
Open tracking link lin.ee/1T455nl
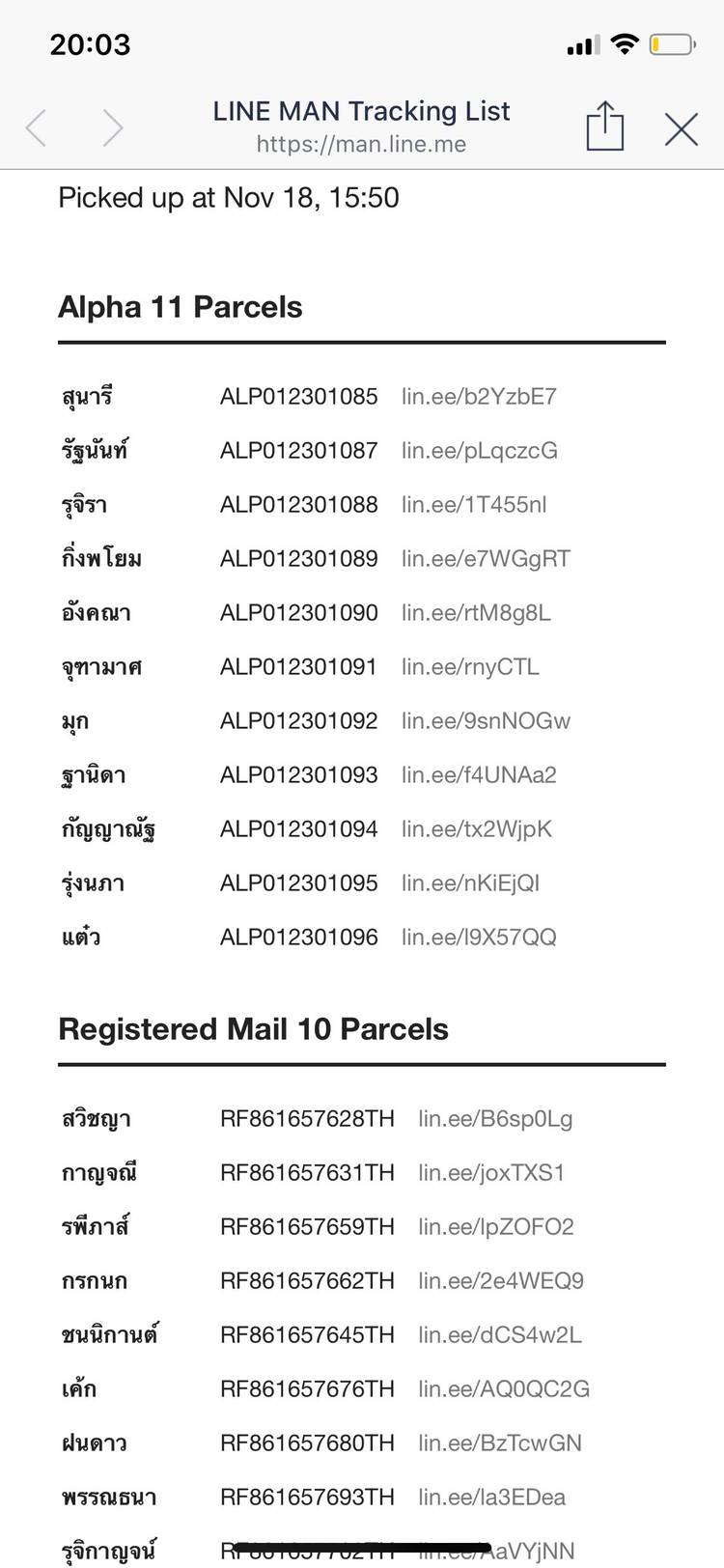pyautogui.click(x=474, y=505)
